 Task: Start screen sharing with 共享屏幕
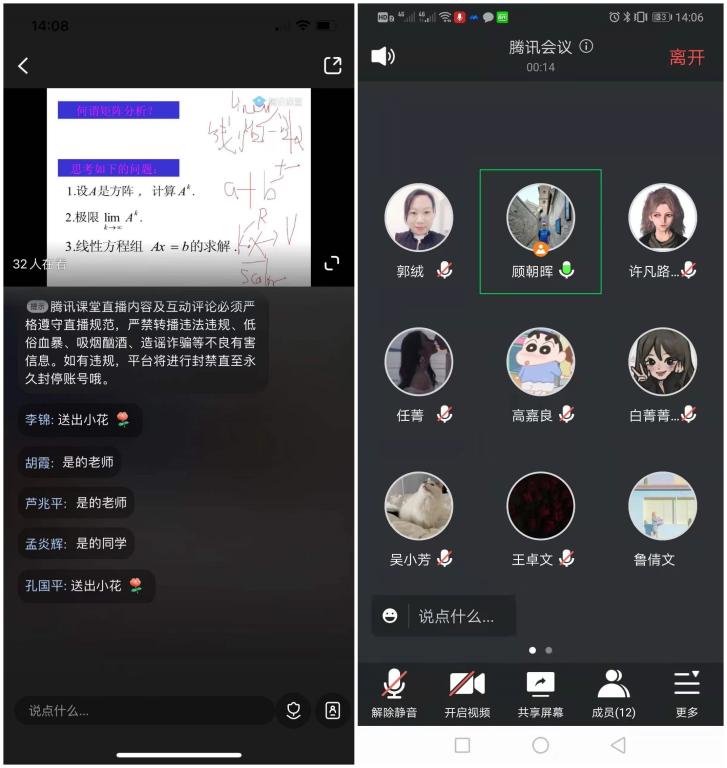540,692
